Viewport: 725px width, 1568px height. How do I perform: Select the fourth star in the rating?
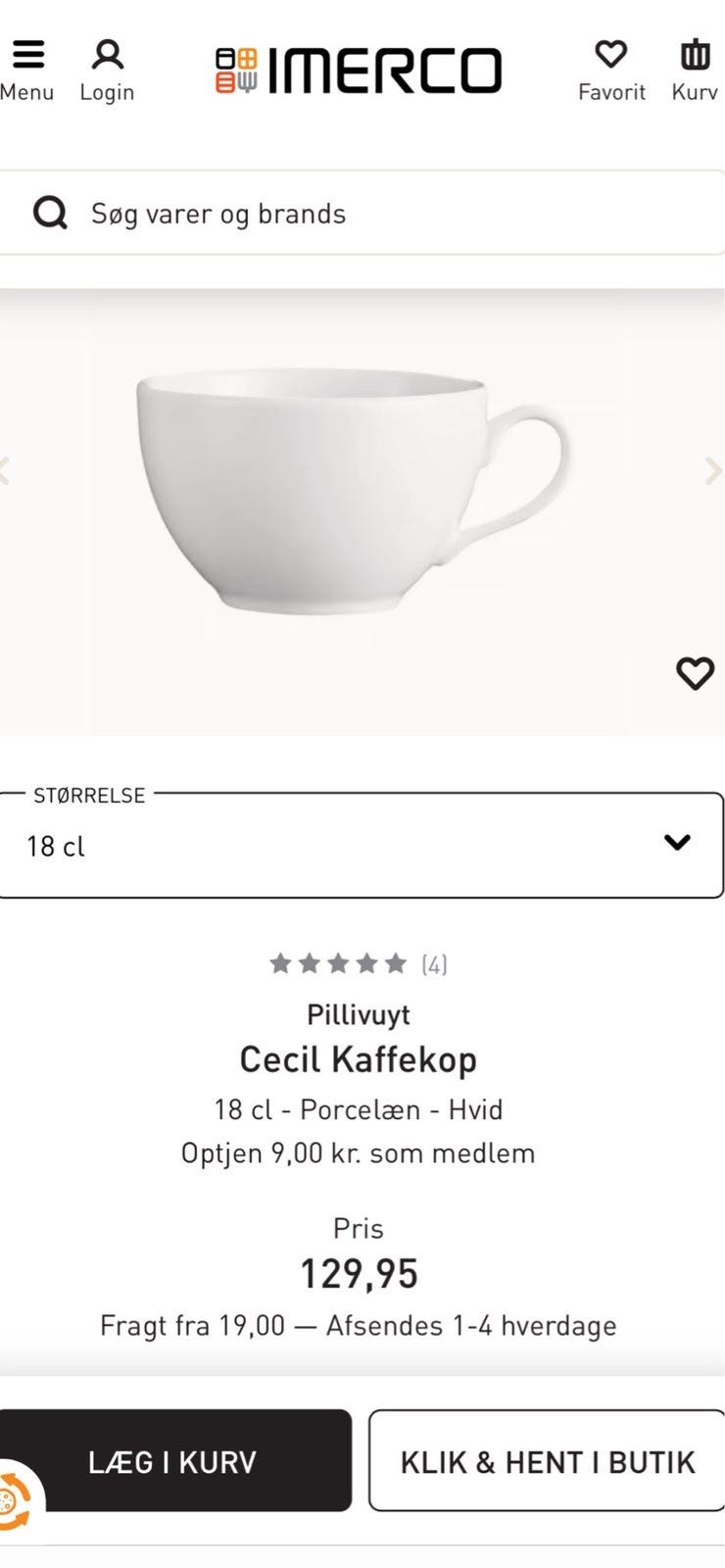[x=364, y=963]
